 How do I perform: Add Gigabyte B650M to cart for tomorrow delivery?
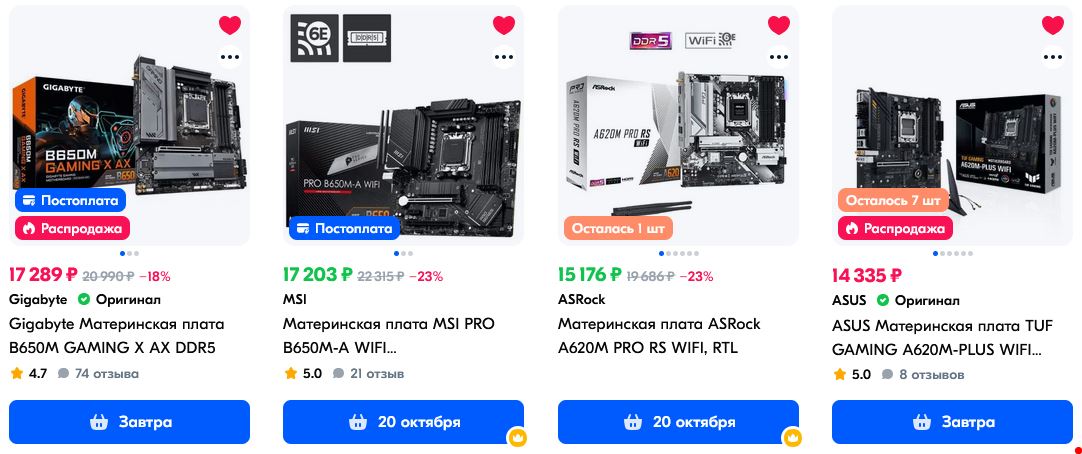129,422
